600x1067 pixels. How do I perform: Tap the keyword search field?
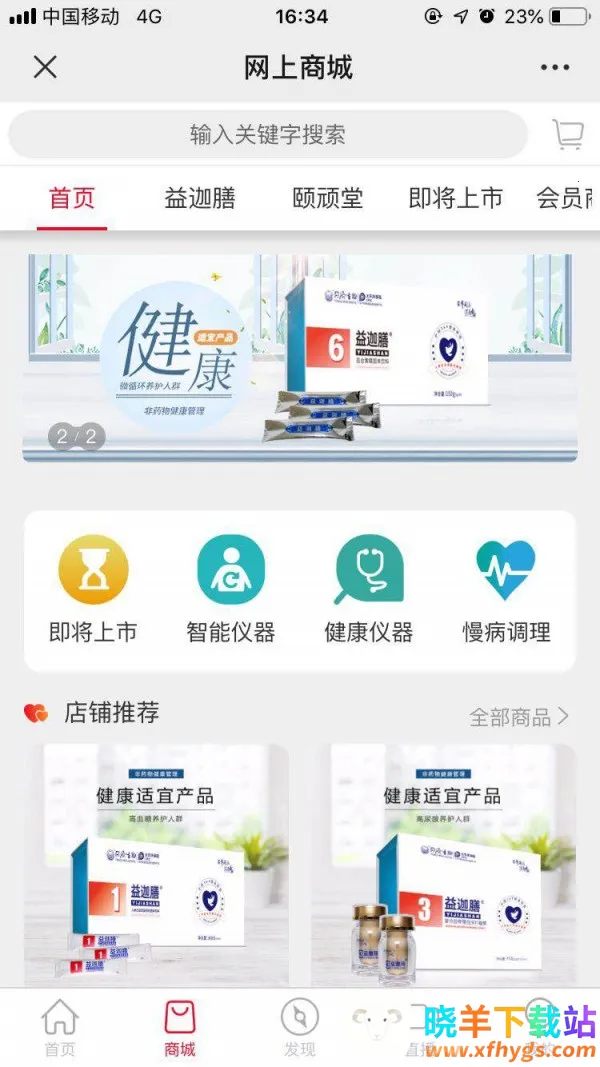click(268, 135)
